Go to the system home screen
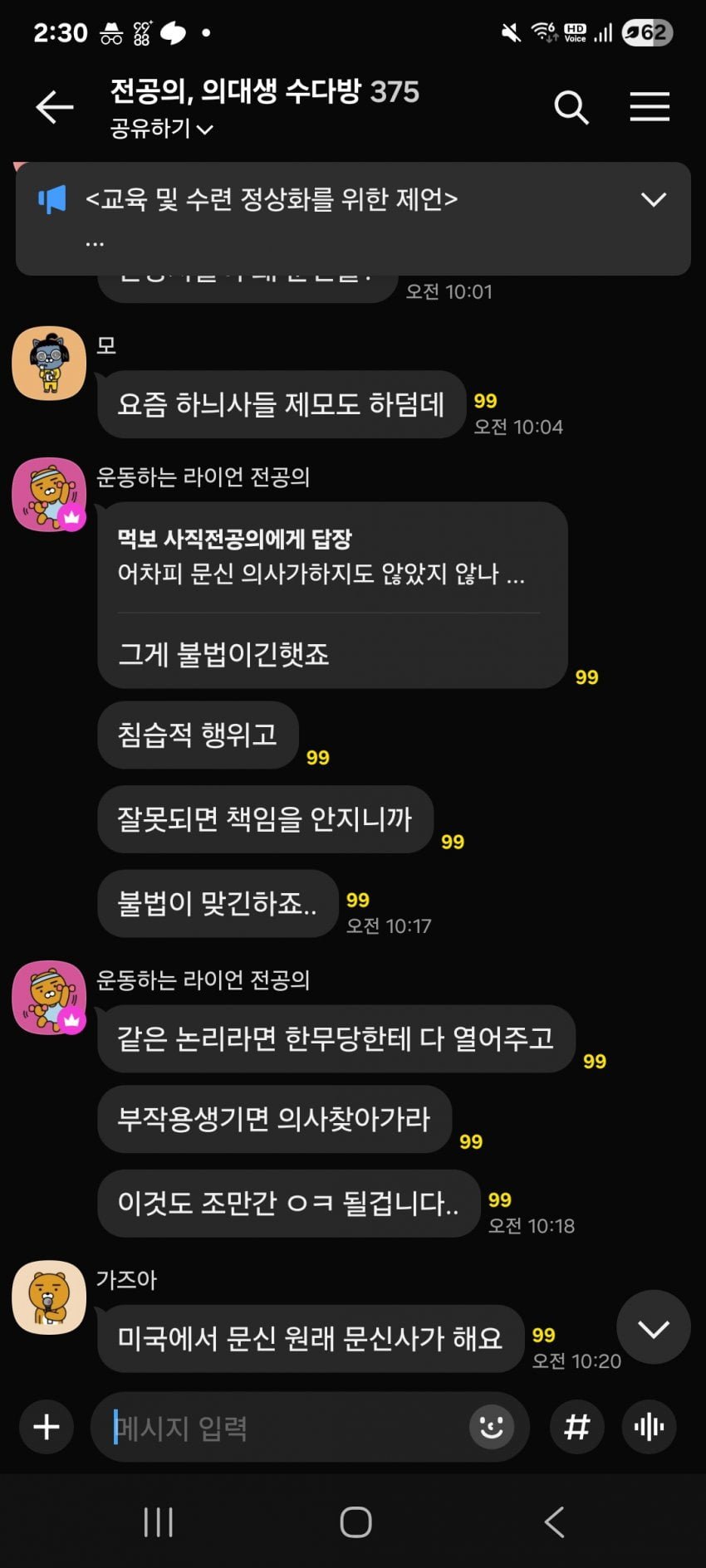 [x=355, y=1522]
